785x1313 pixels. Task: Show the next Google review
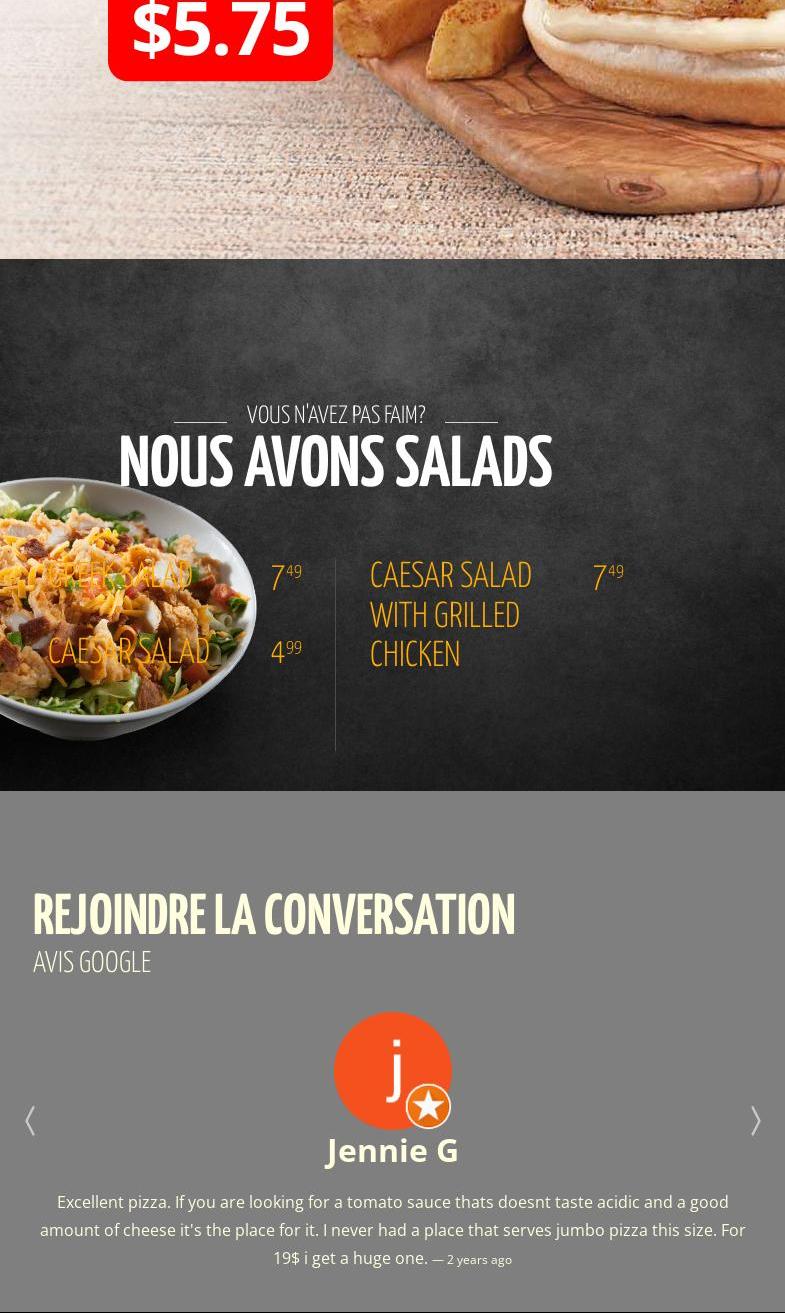point(755,1121)
